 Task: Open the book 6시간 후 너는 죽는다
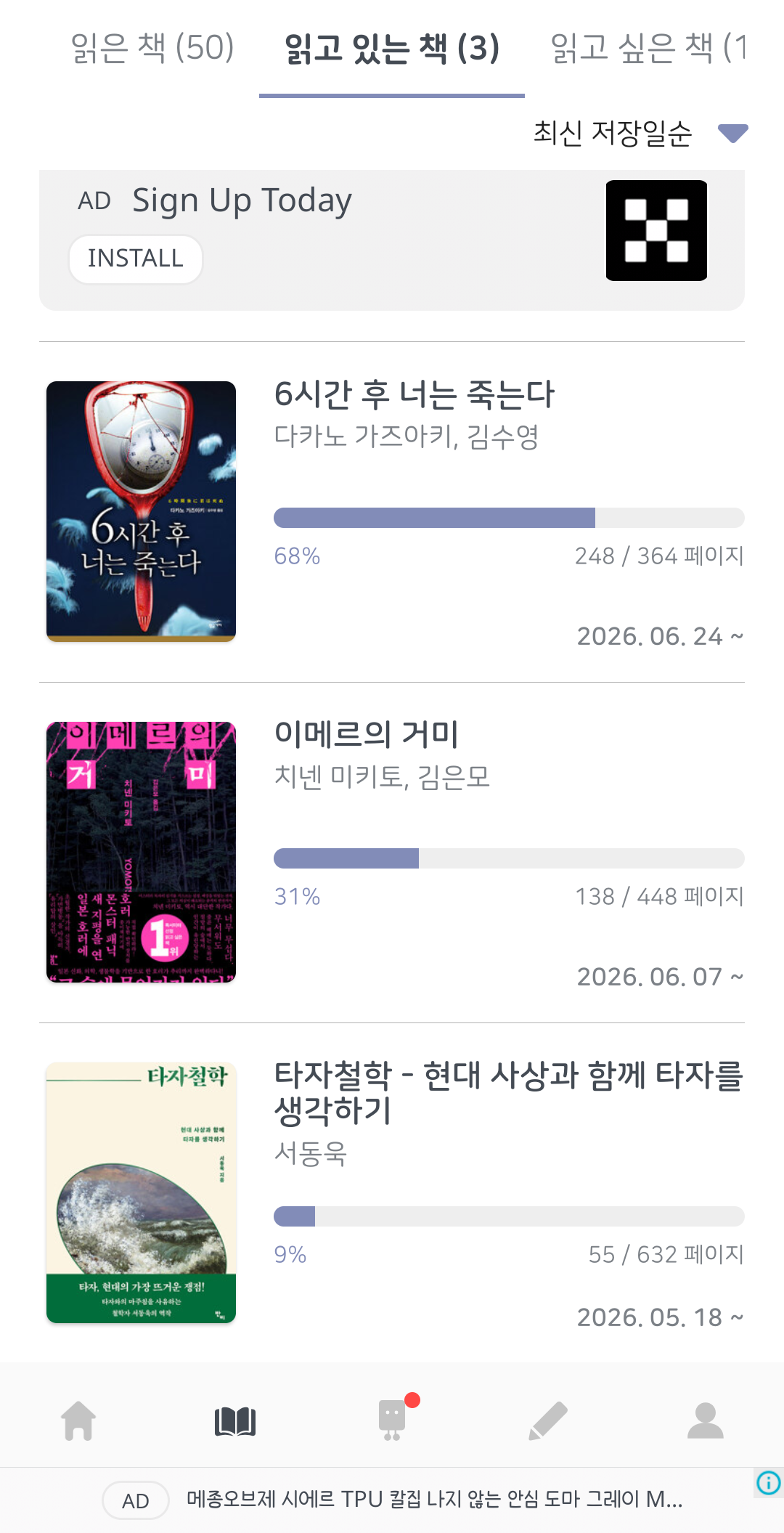[392, 511]
